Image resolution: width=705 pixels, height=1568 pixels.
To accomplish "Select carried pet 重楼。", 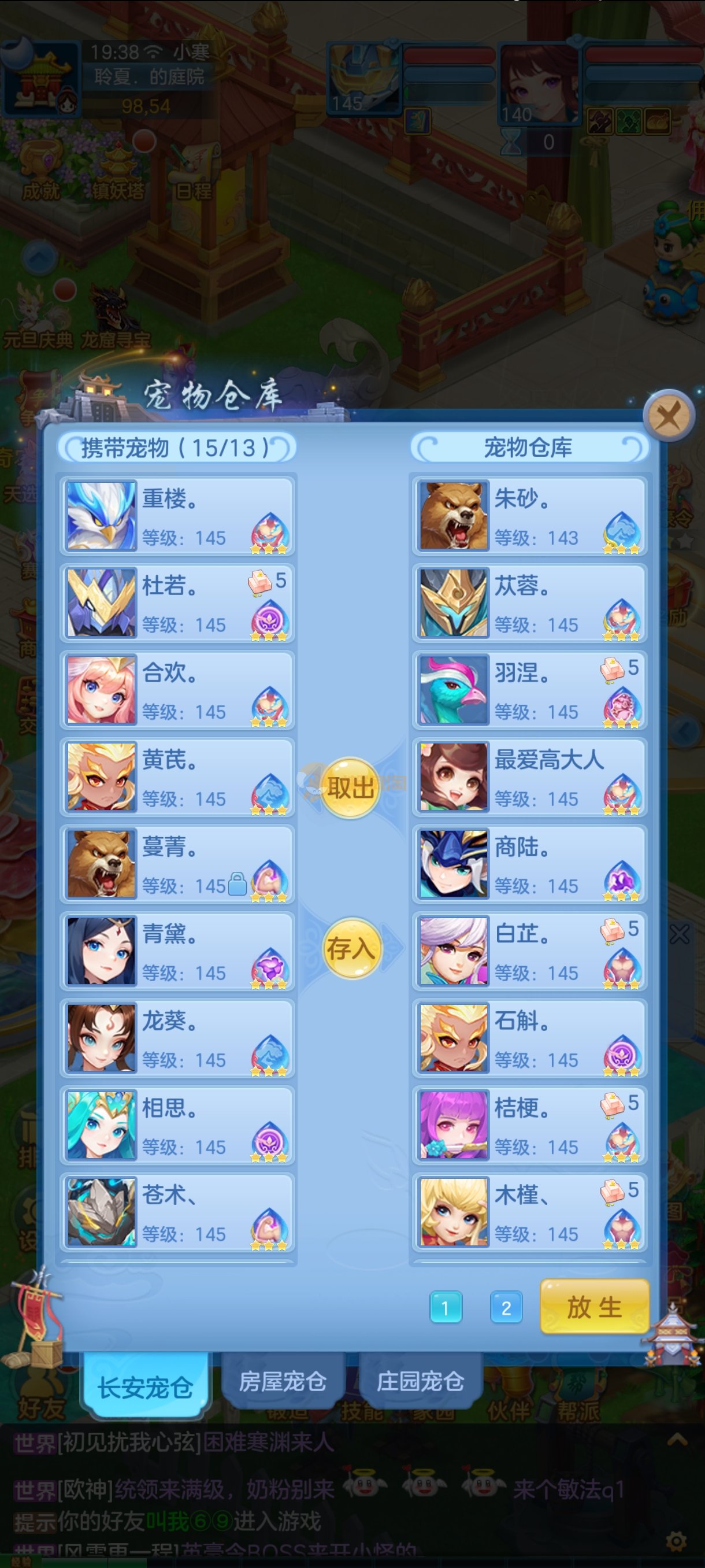I will [177, 516].
